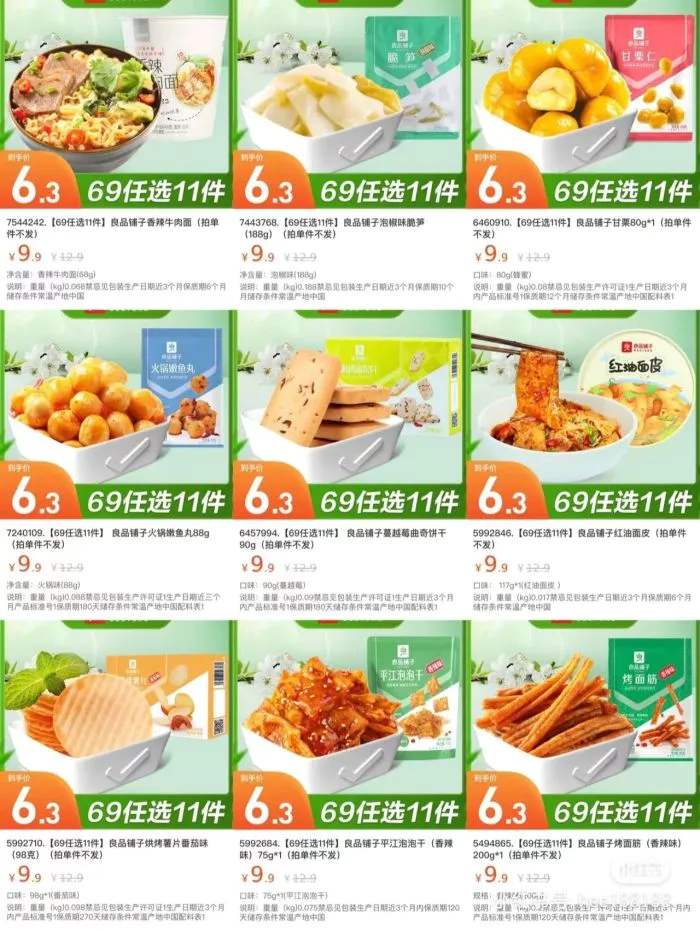The image size is (700, 931).
Task: Open the 红油面皮 product card
Action: pos(582,410)
